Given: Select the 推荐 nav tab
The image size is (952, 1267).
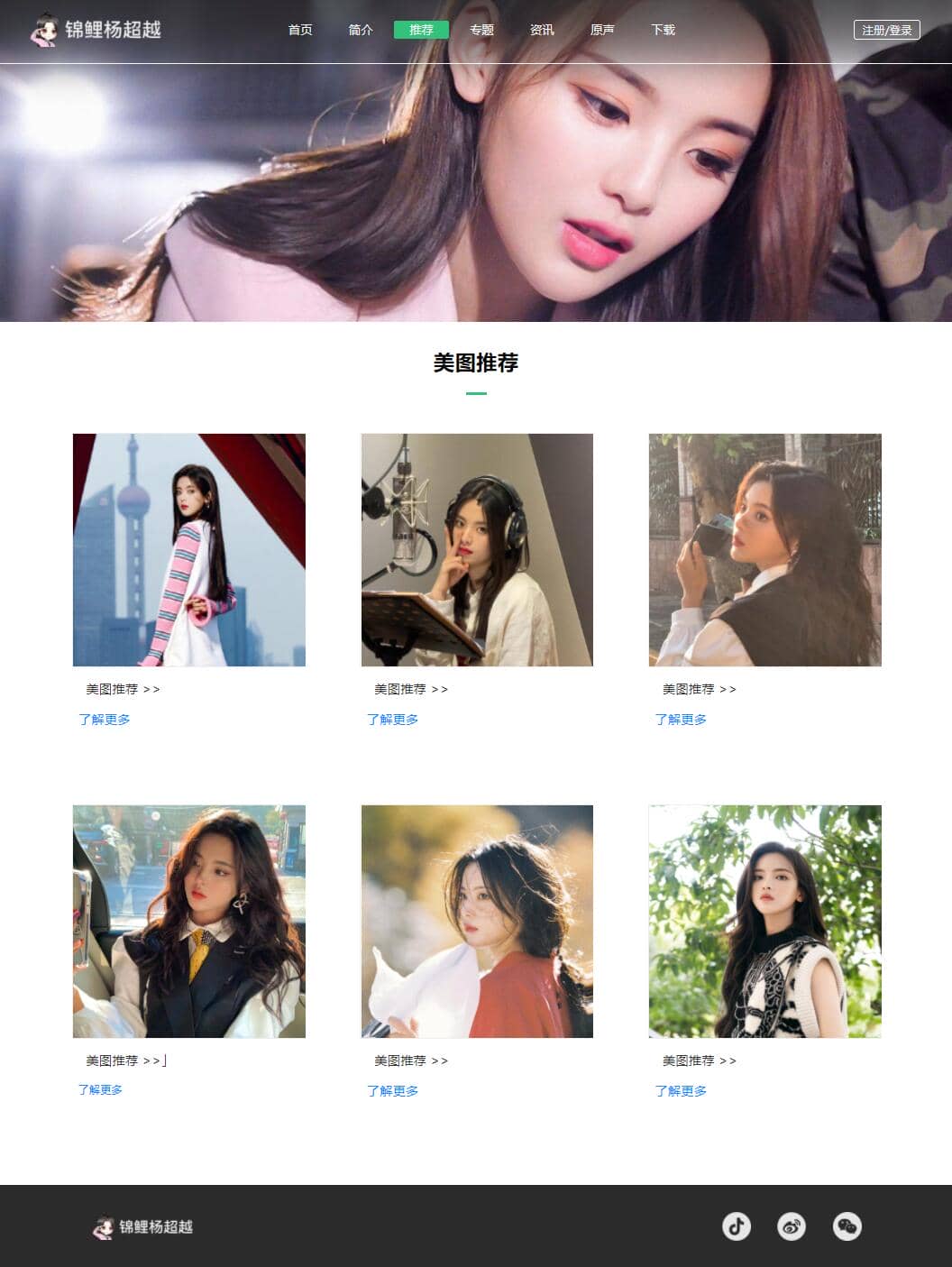Looking at the screenshot, I should pyautogui.click(x=421, y=30).
